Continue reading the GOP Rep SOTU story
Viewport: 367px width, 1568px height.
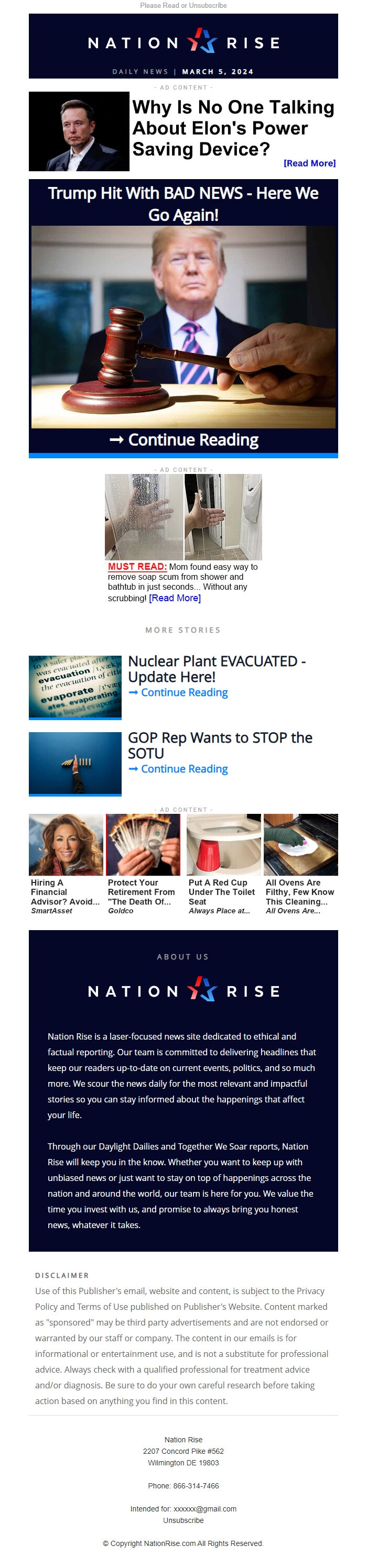(178, 769)
